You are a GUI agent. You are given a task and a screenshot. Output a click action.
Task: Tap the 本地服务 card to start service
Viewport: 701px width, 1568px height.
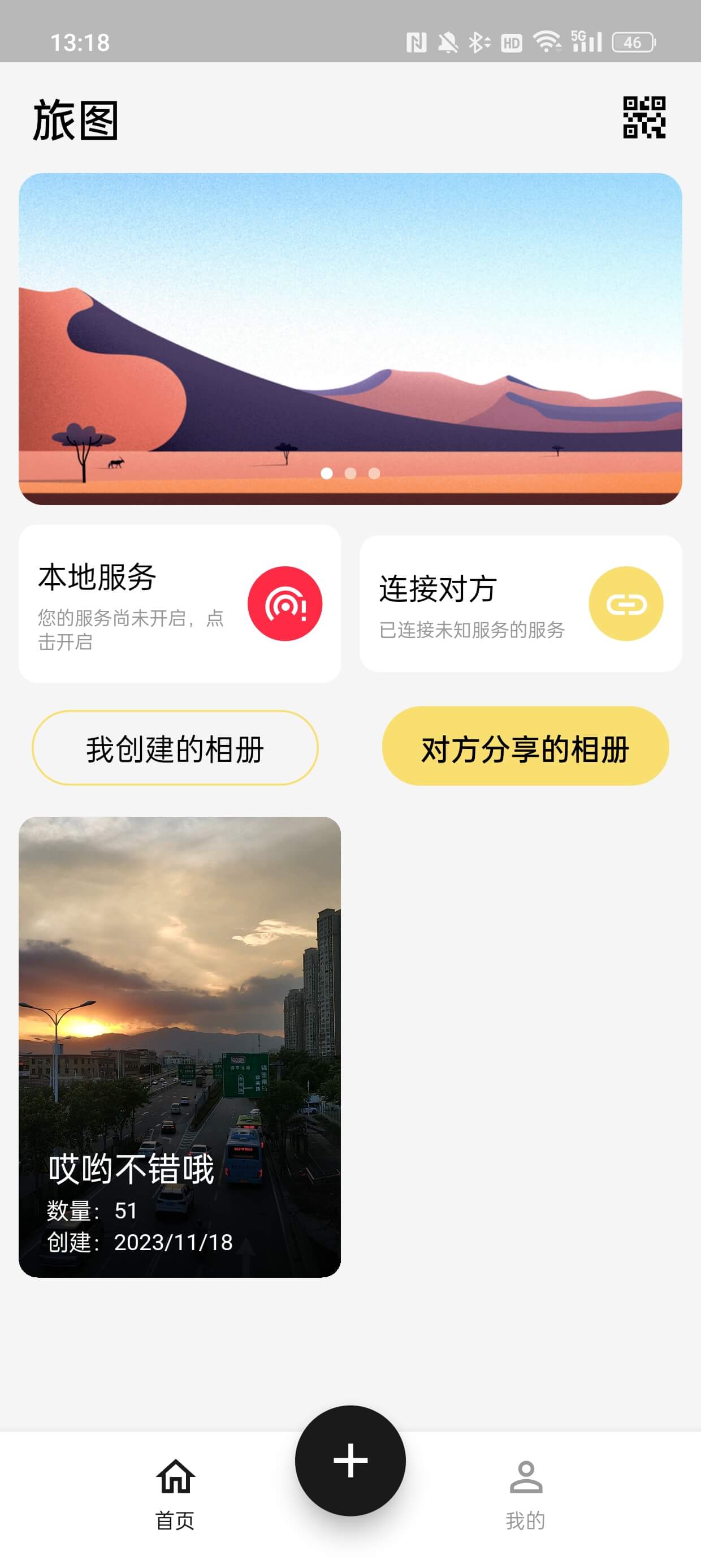180,603
